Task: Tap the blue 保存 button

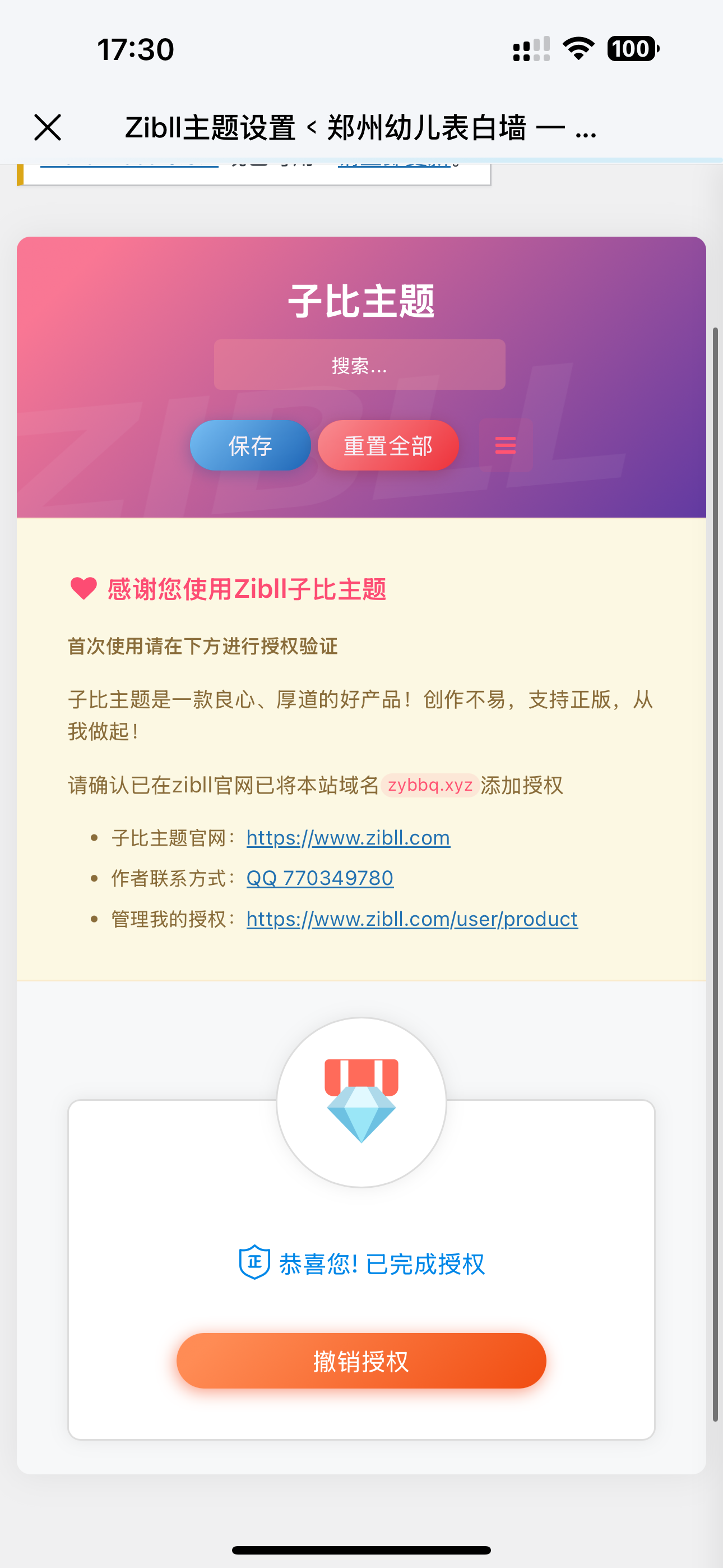Action: [x=250, y=446]
